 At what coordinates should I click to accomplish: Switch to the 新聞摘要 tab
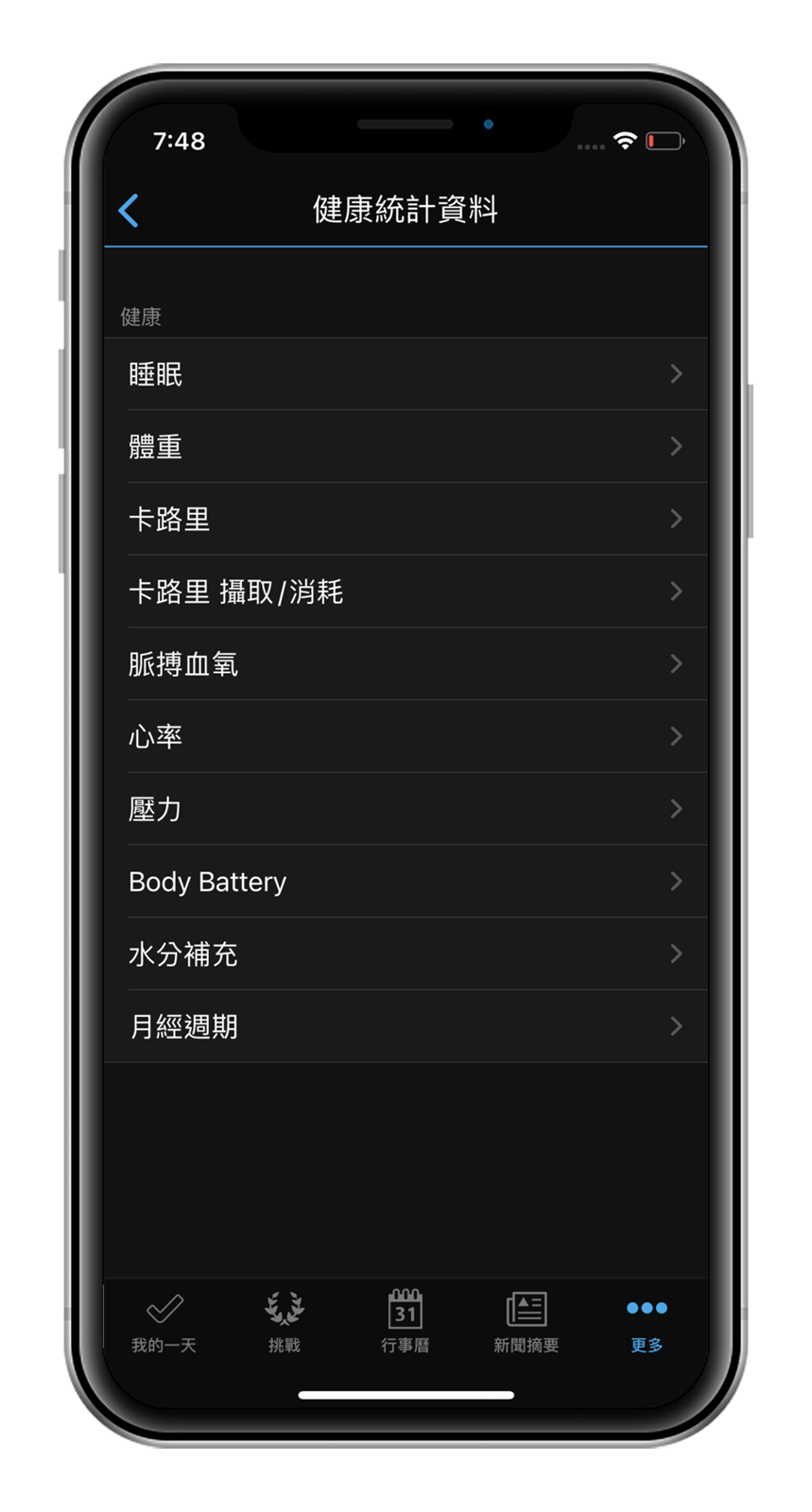pyautogui.click(x=526, y=1321)
